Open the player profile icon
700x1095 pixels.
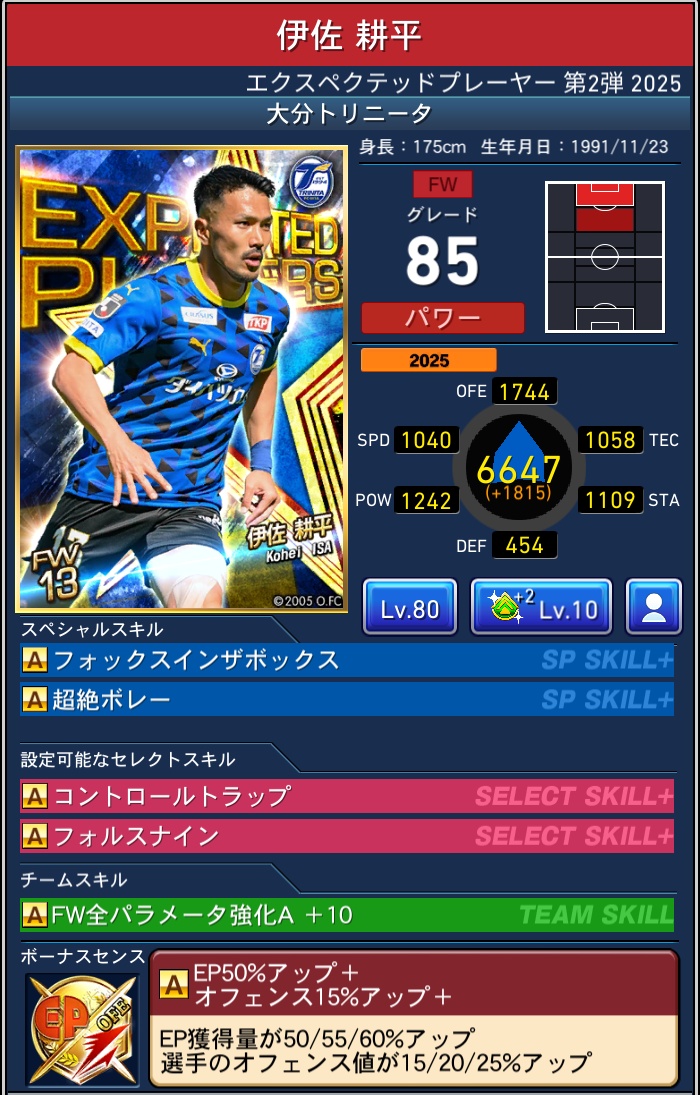pos(653,607)
